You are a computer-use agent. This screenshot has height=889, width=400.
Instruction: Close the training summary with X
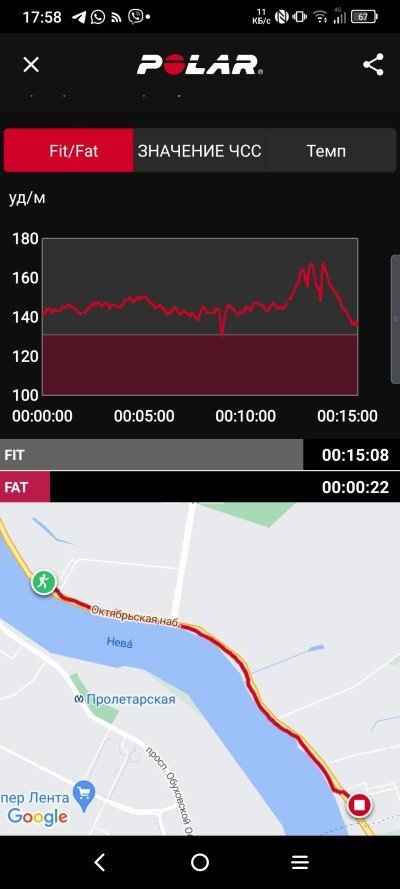click(31, 65)
